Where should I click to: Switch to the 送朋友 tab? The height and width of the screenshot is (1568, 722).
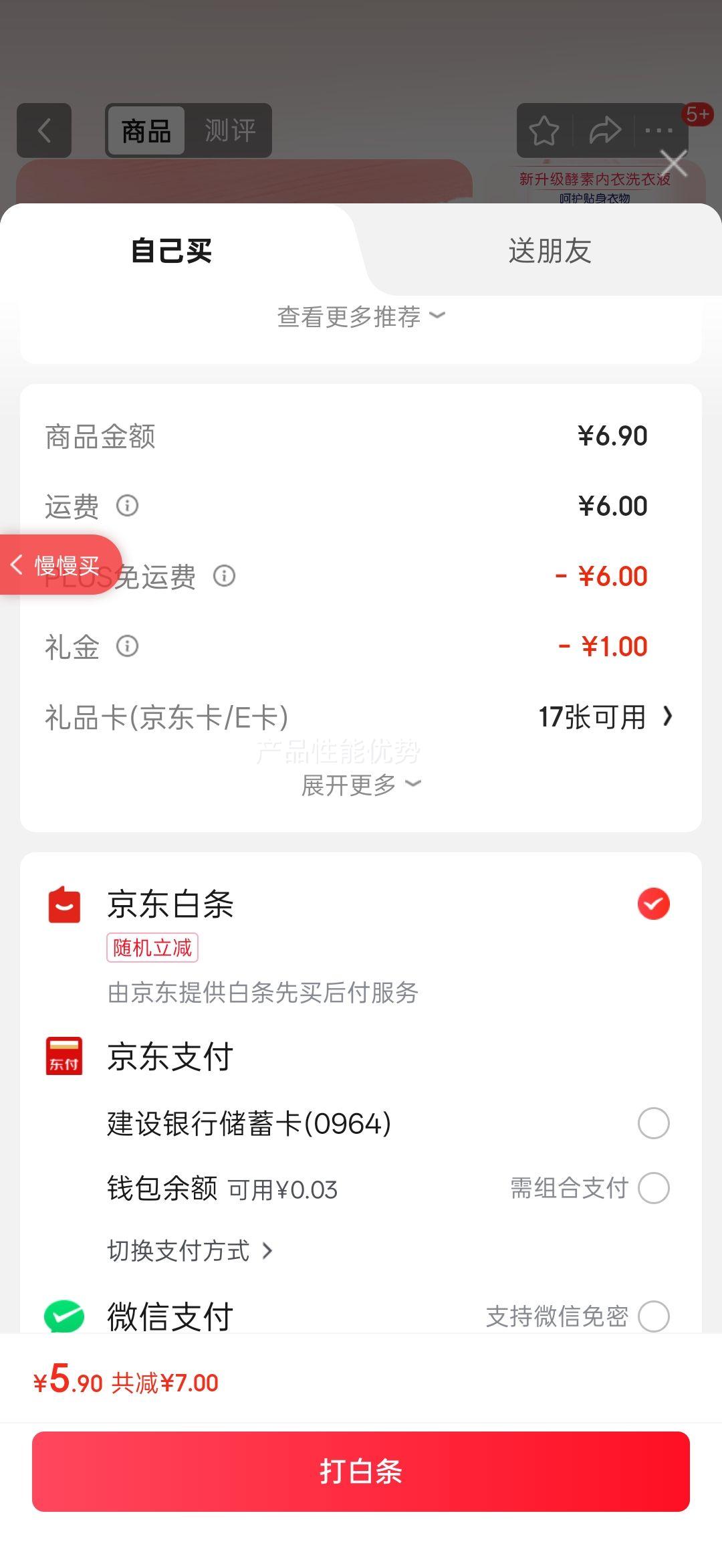tap(550, 251)
